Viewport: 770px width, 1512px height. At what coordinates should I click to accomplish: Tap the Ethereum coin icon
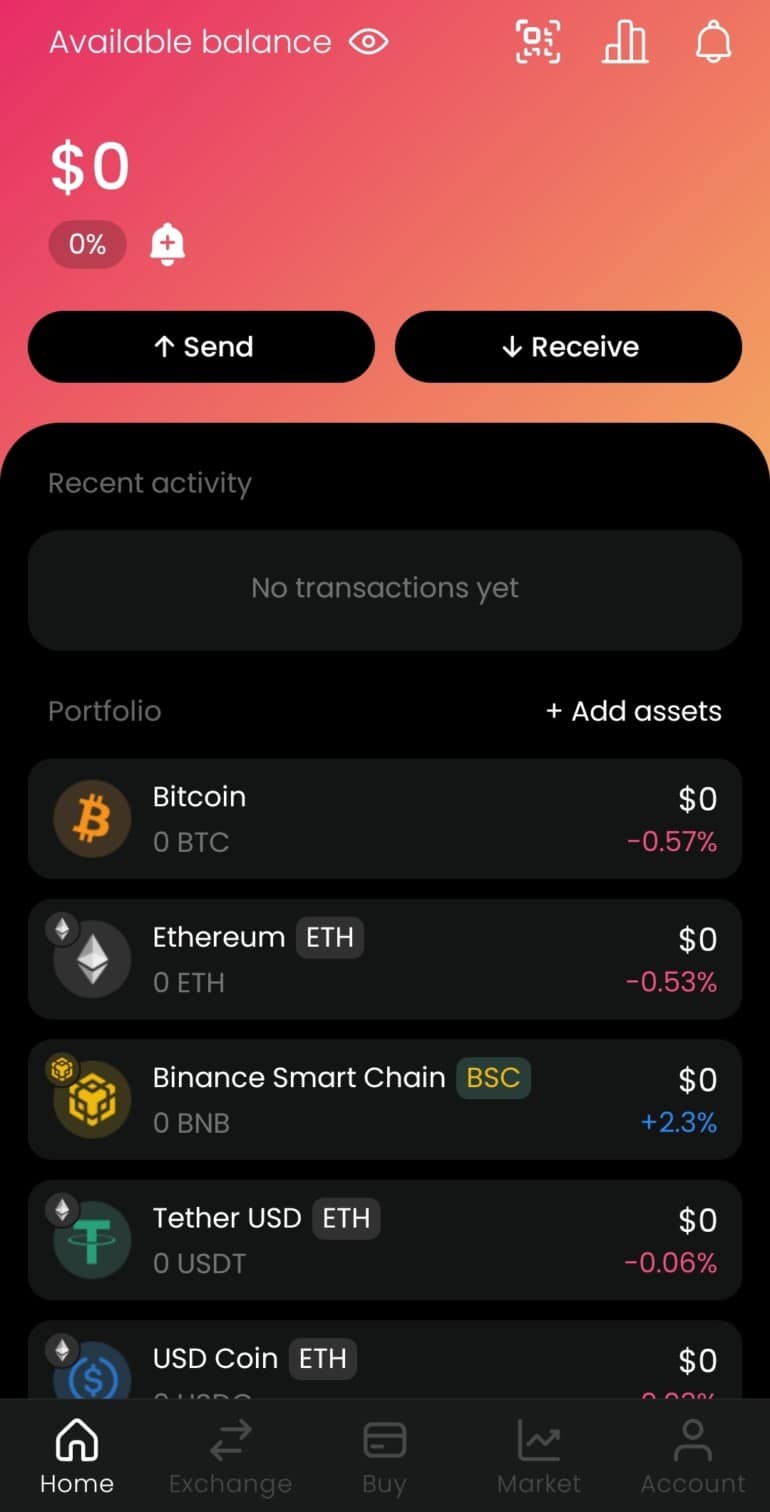coord(92,958)
